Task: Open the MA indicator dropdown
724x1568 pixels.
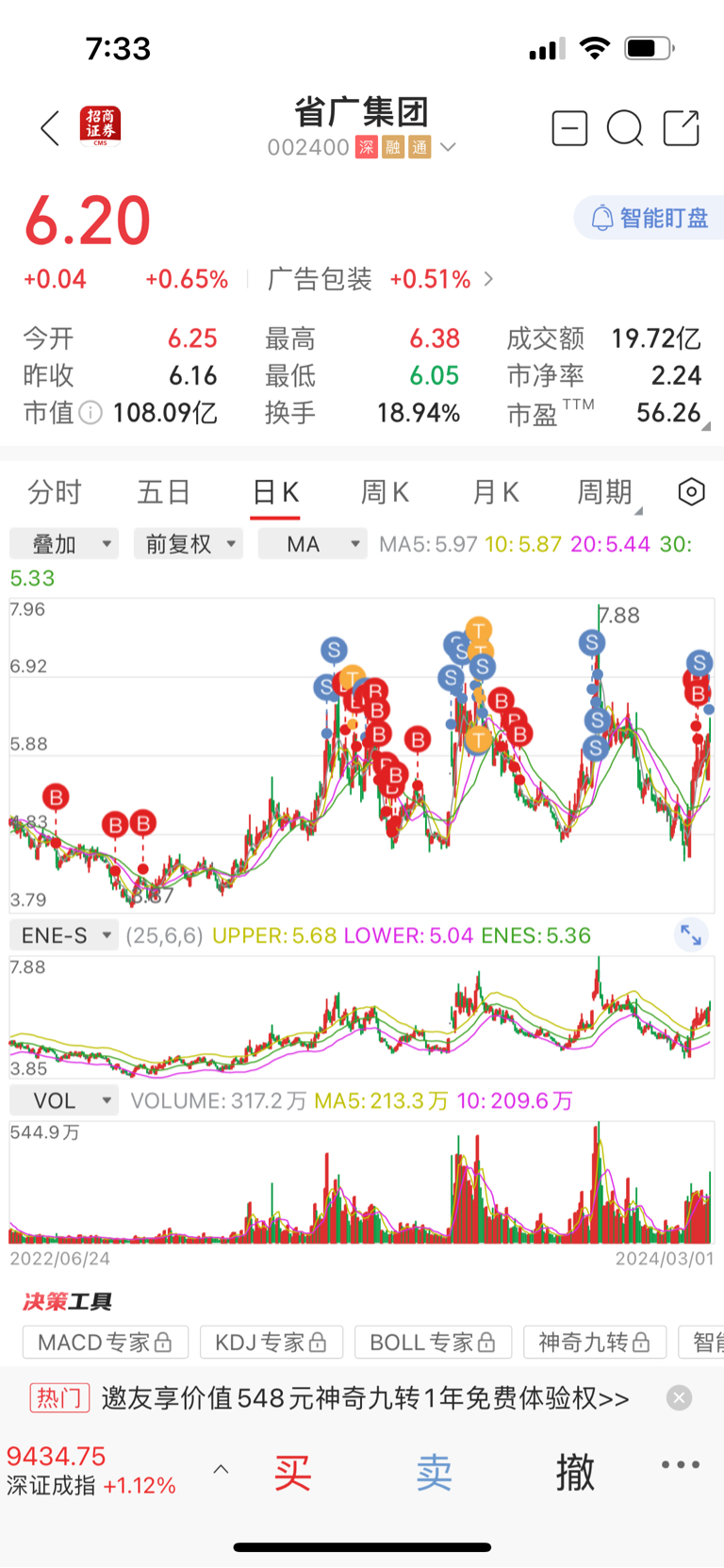Action: [x=312, y=543]
